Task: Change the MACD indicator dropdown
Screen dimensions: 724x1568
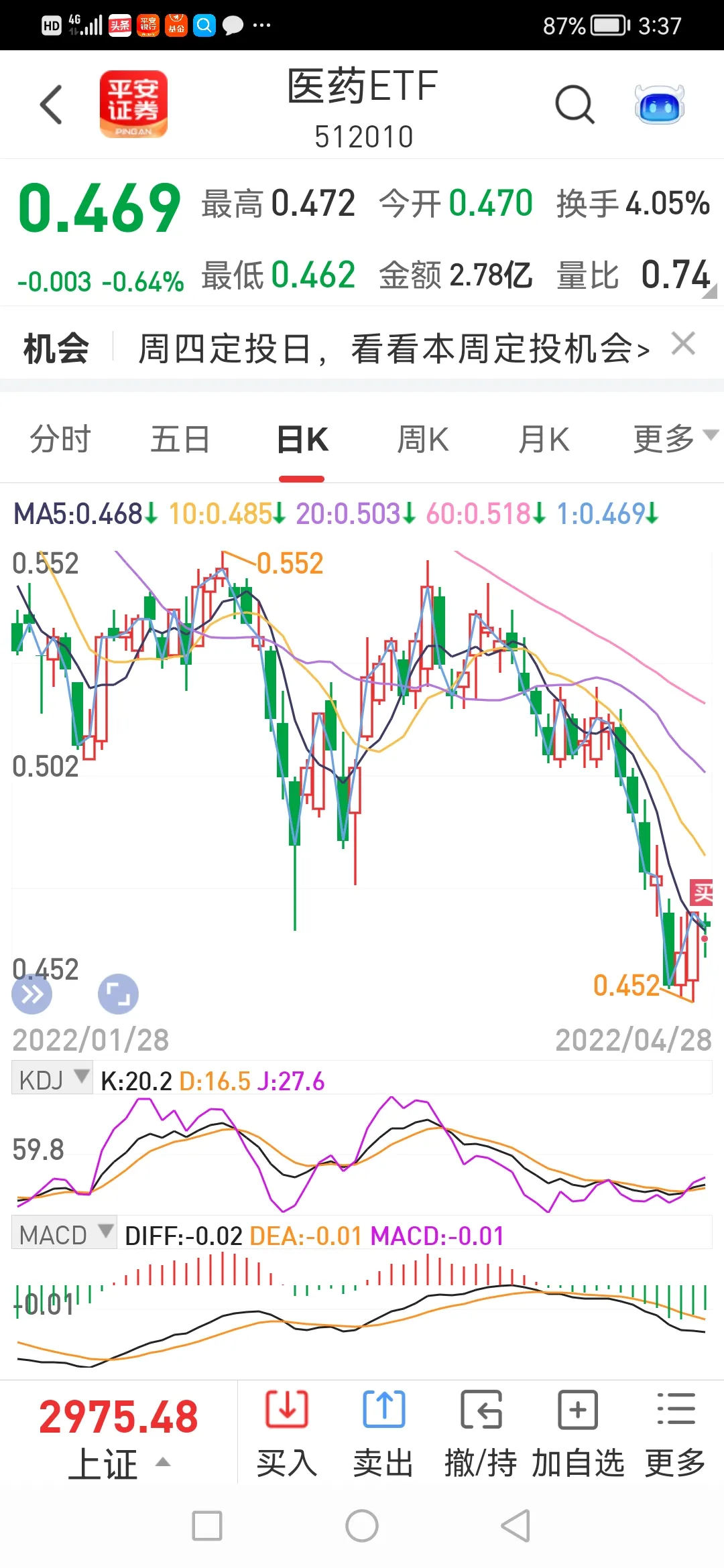Action: (64, 1234)
